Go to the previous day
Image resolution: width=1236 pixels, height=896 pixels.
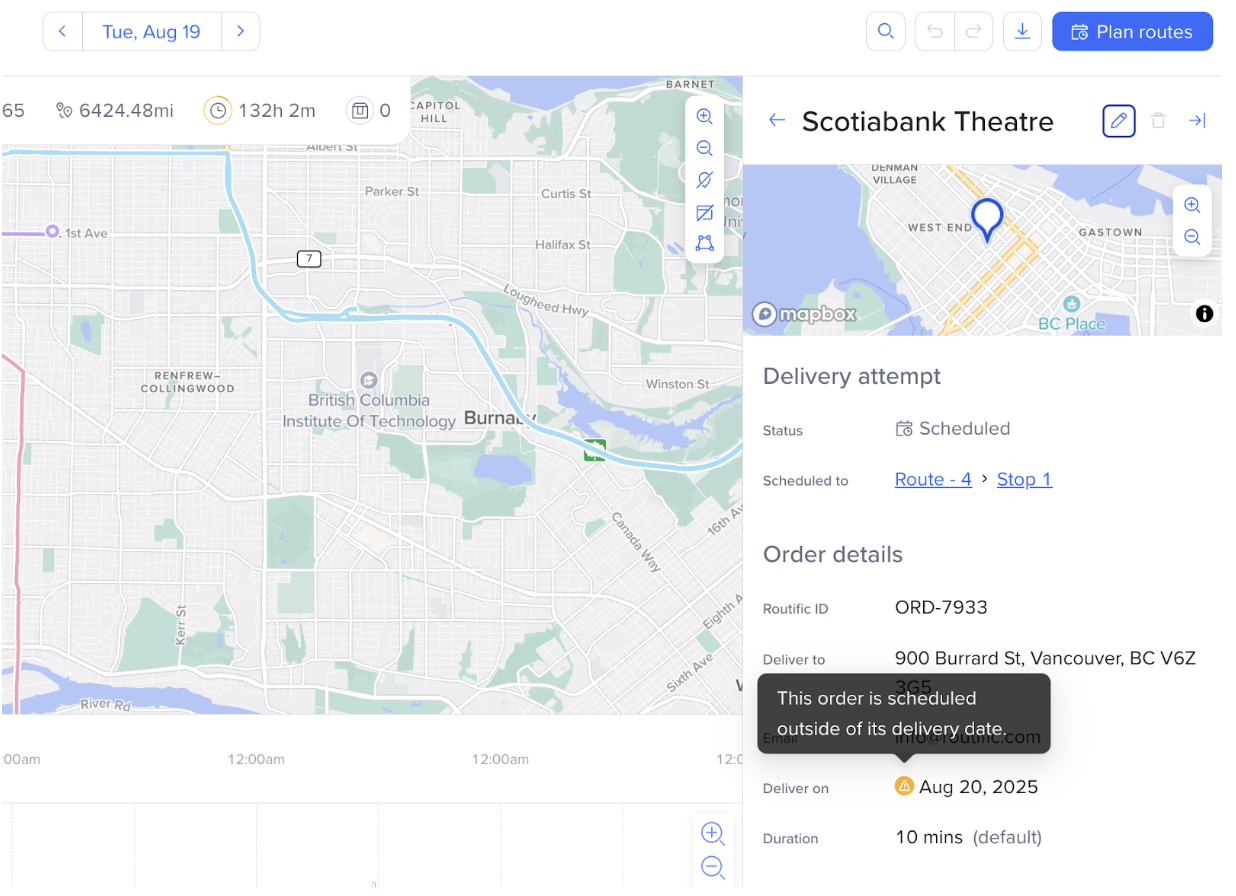click(62, 32)
